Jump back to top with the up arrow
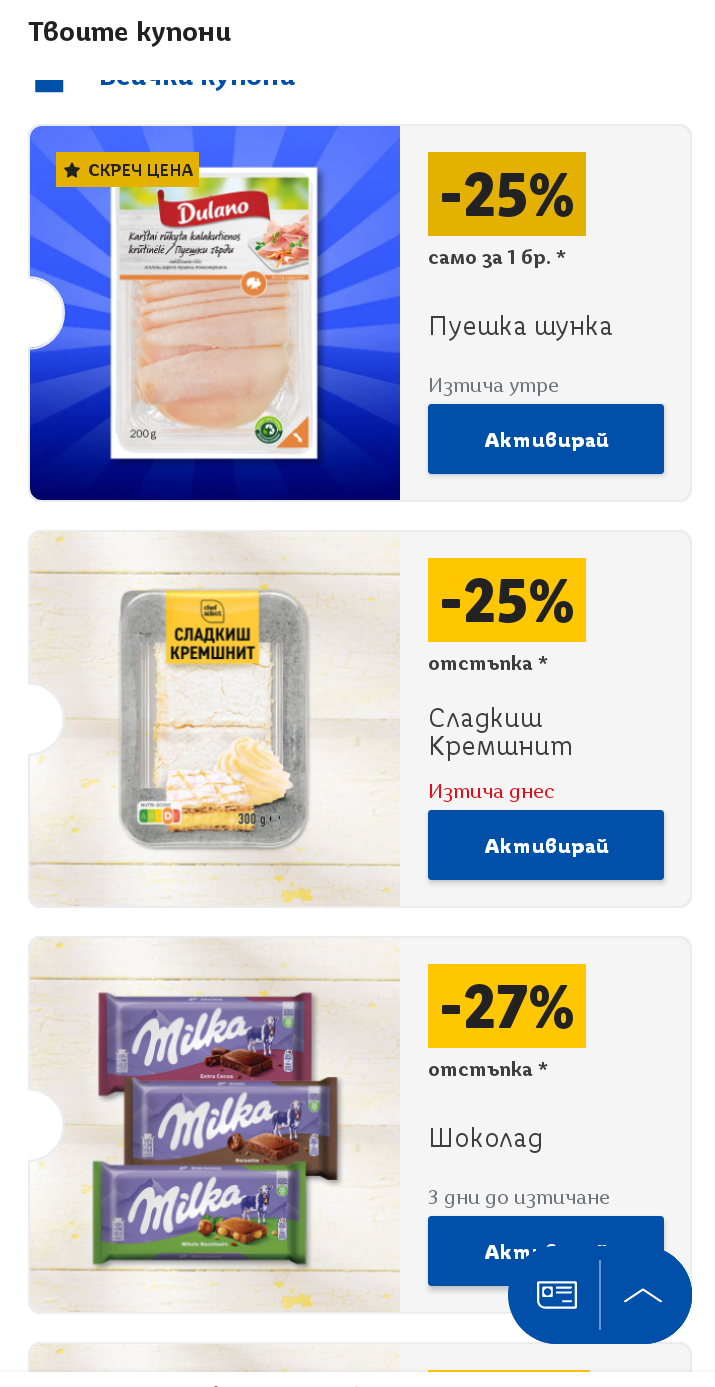Screen dimensions: 715x1387 click(x=643, y=1295)
